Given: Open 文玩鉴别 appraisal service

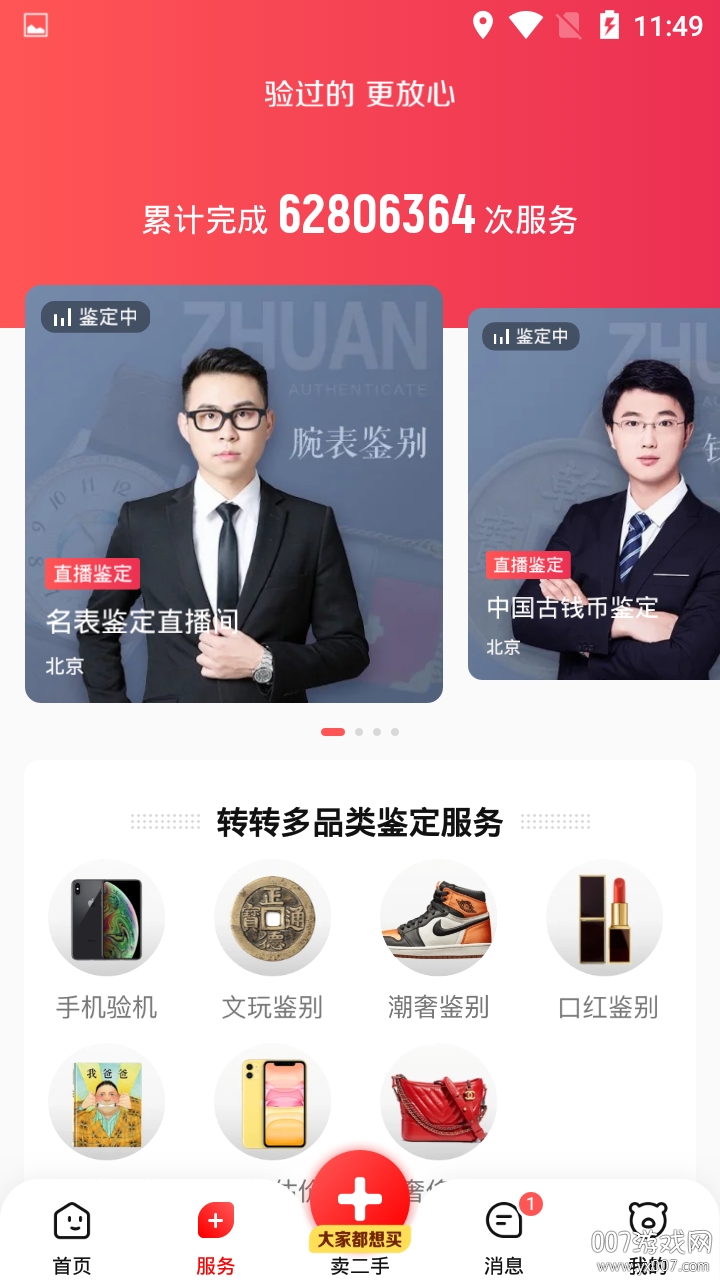Looking at the screenshot, I should (x=272, y=919).
